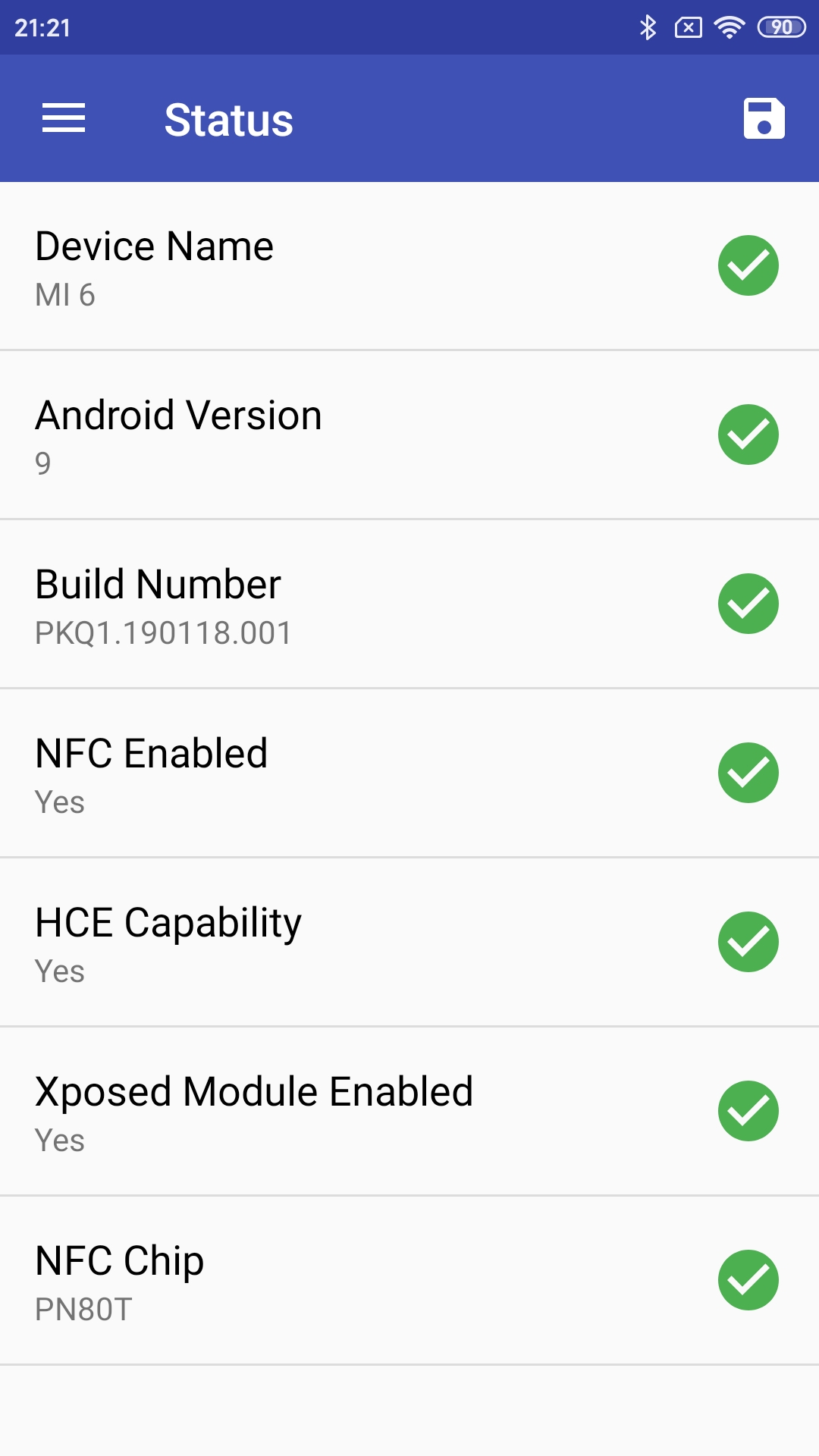This screenshot has width=819, height=1456.
Task: Click the green checkmark beside Build Number
Action: (748, 603)
